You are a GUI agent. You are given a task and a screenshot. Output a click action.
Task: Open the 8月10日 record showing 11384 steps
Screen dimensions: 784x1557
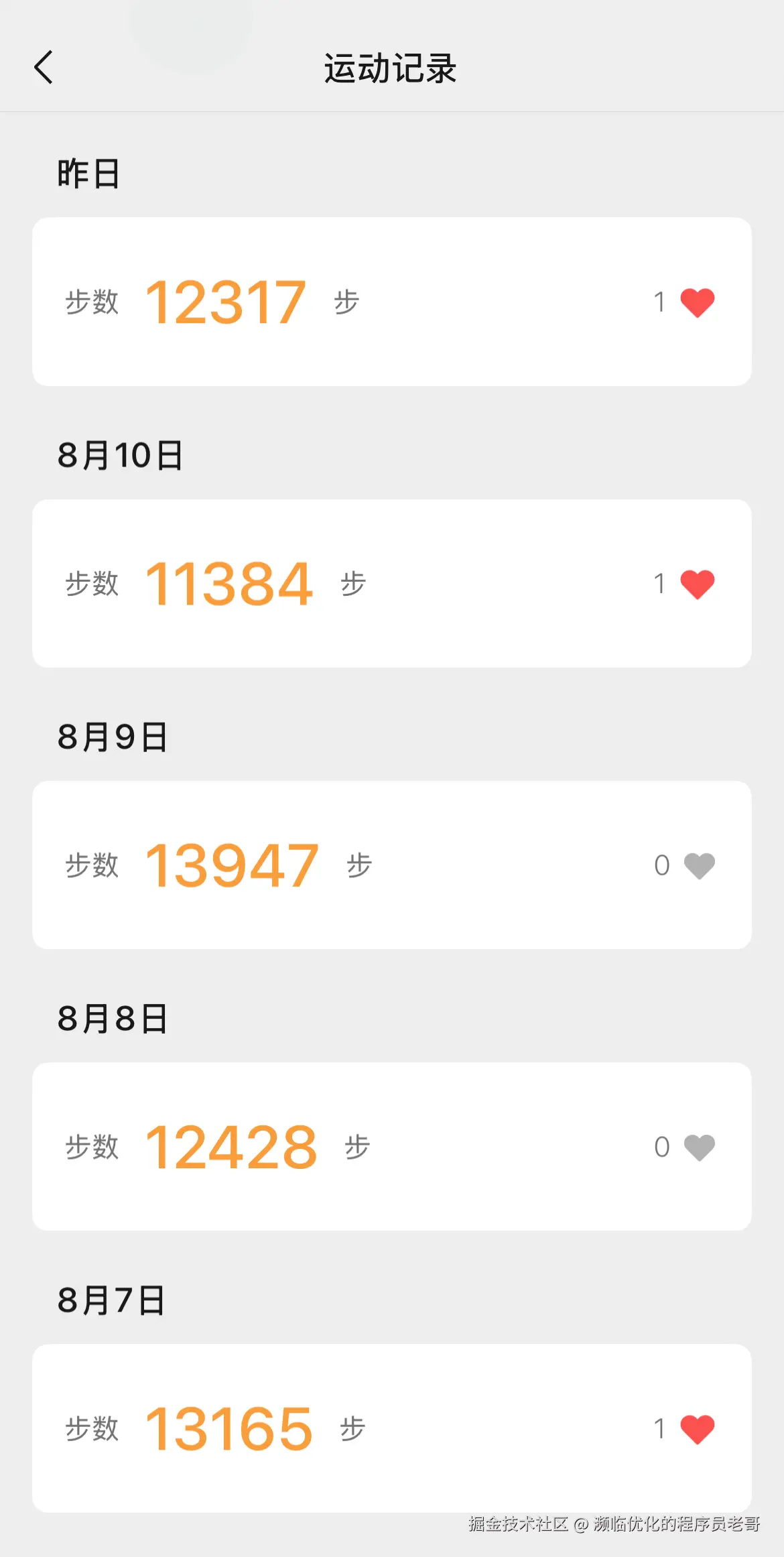coord(392,584)
